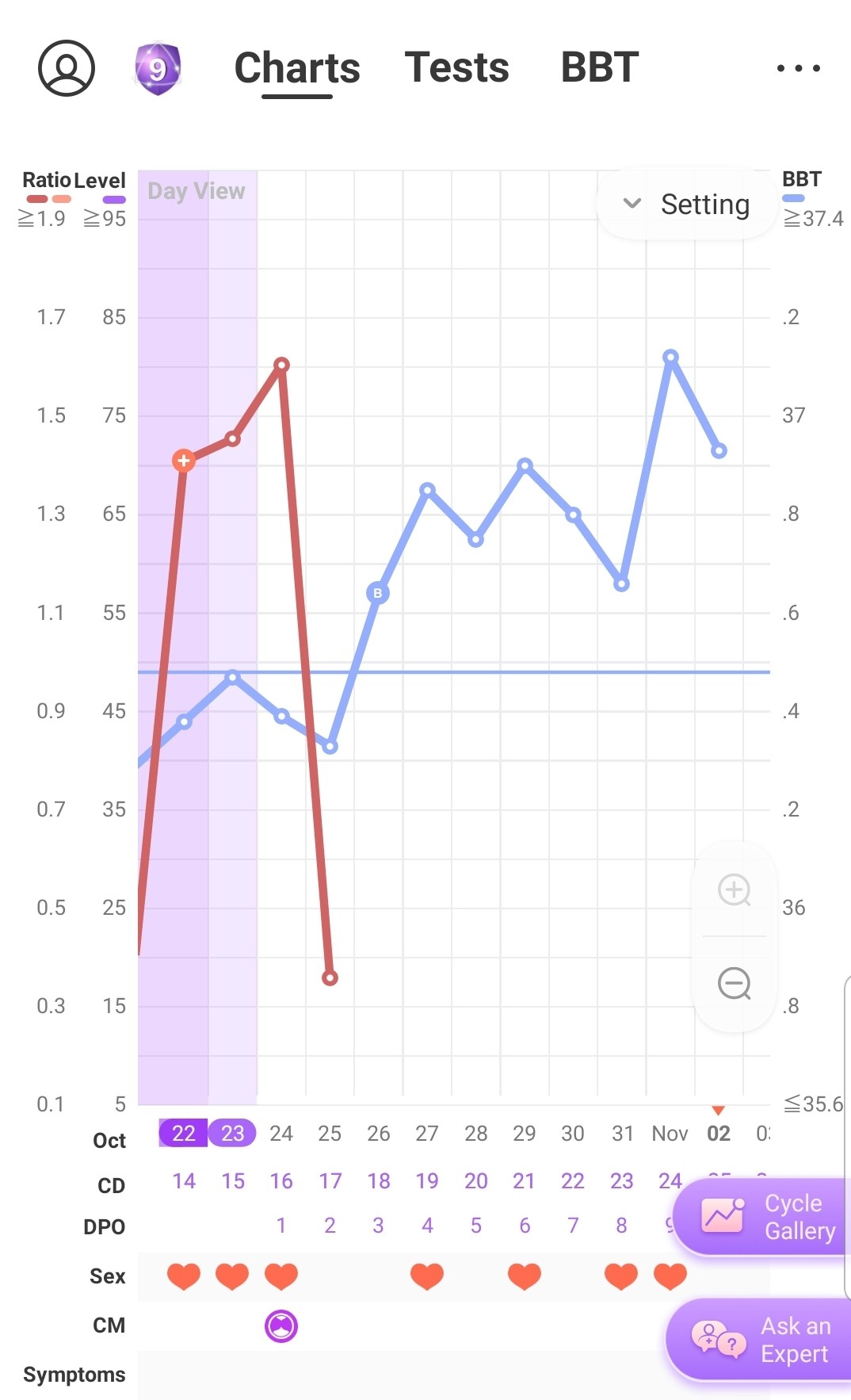Image resolution: width=851 pixels, height=1400 pixels.
Task: Zoom out of the chart
Action: 735,984
